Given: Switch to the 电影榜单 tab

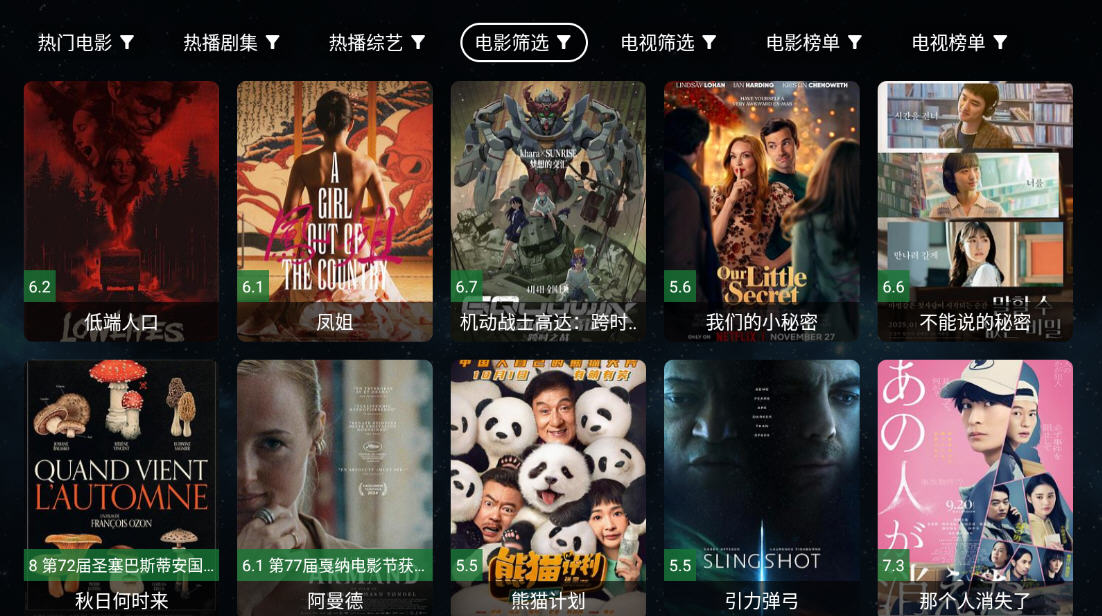Looking at the screenshot, I should click(814, 42).
